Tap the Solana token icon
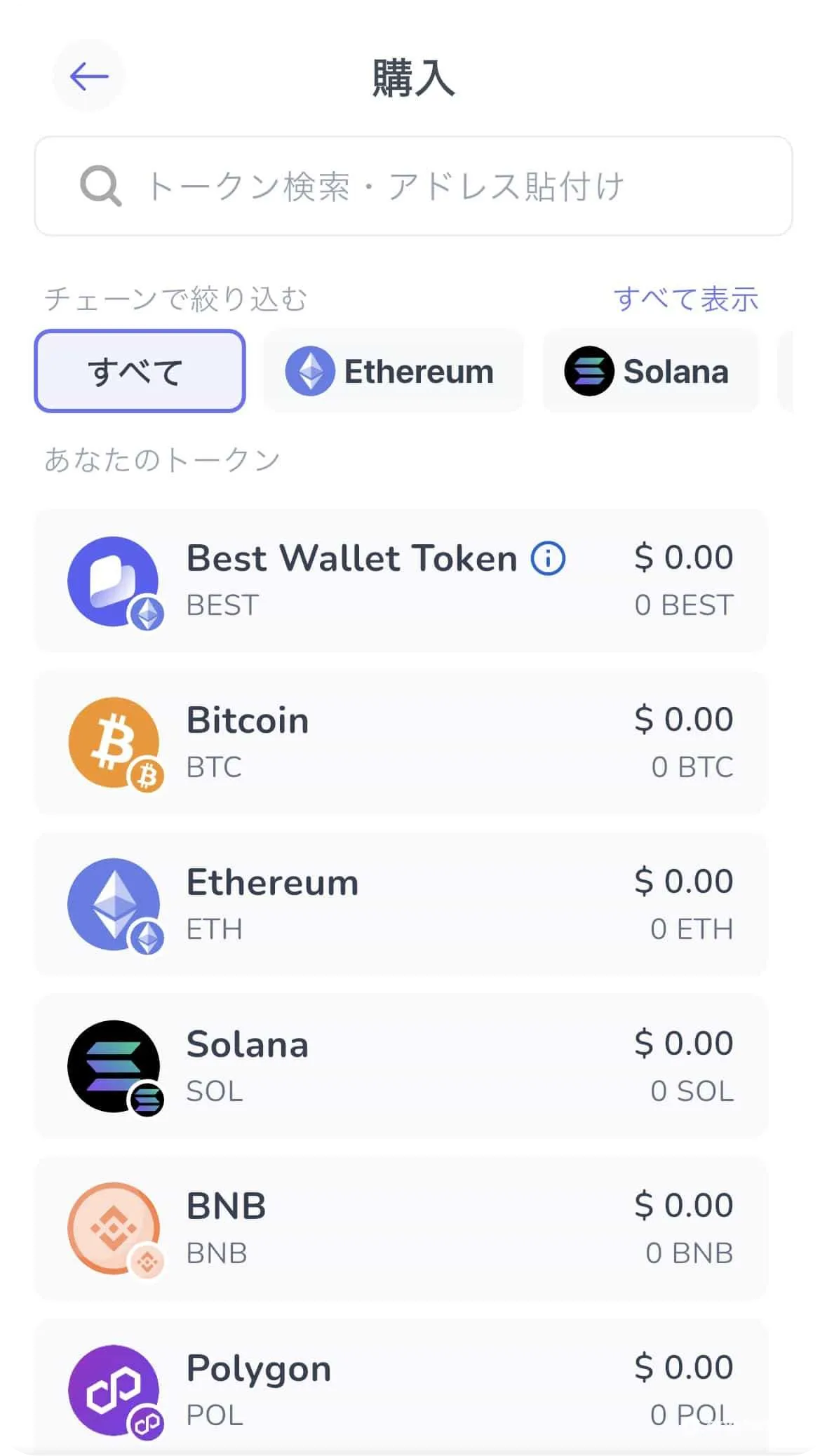The height and width of the screenshot is (1456, 827). point(114,1066)
